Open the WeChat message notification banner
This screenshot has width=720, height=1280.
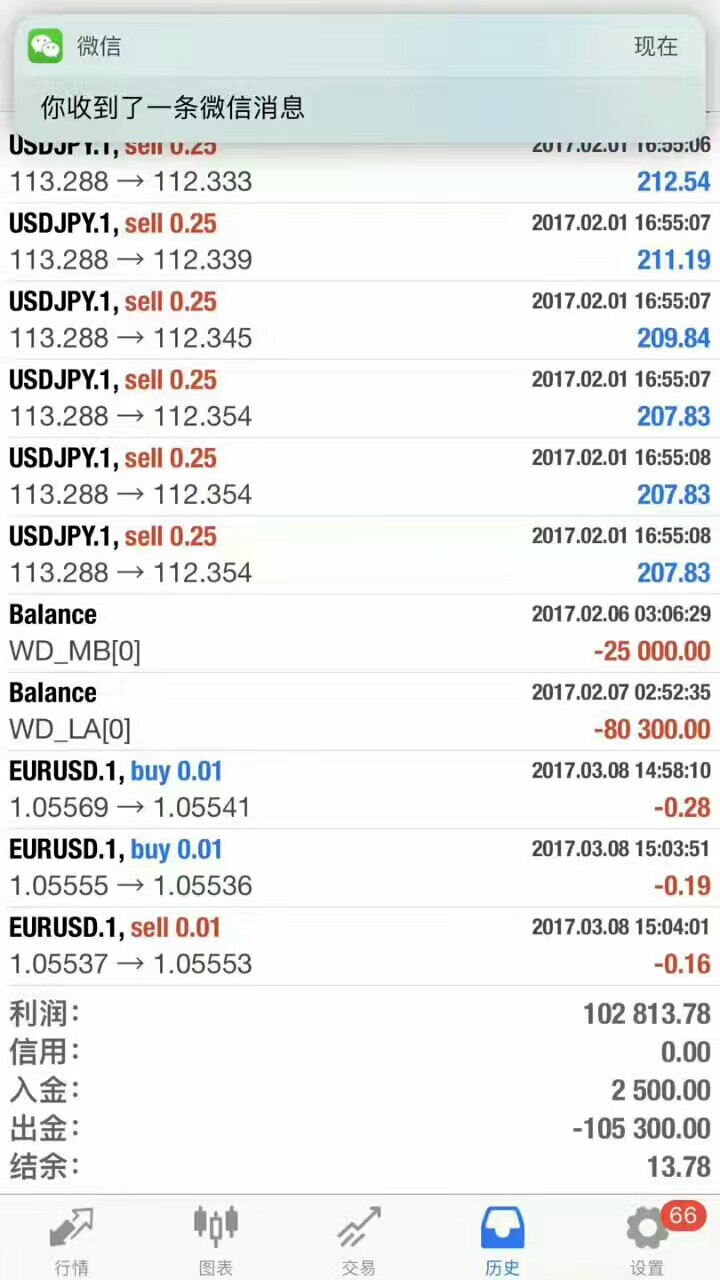[x=360, y=80]
